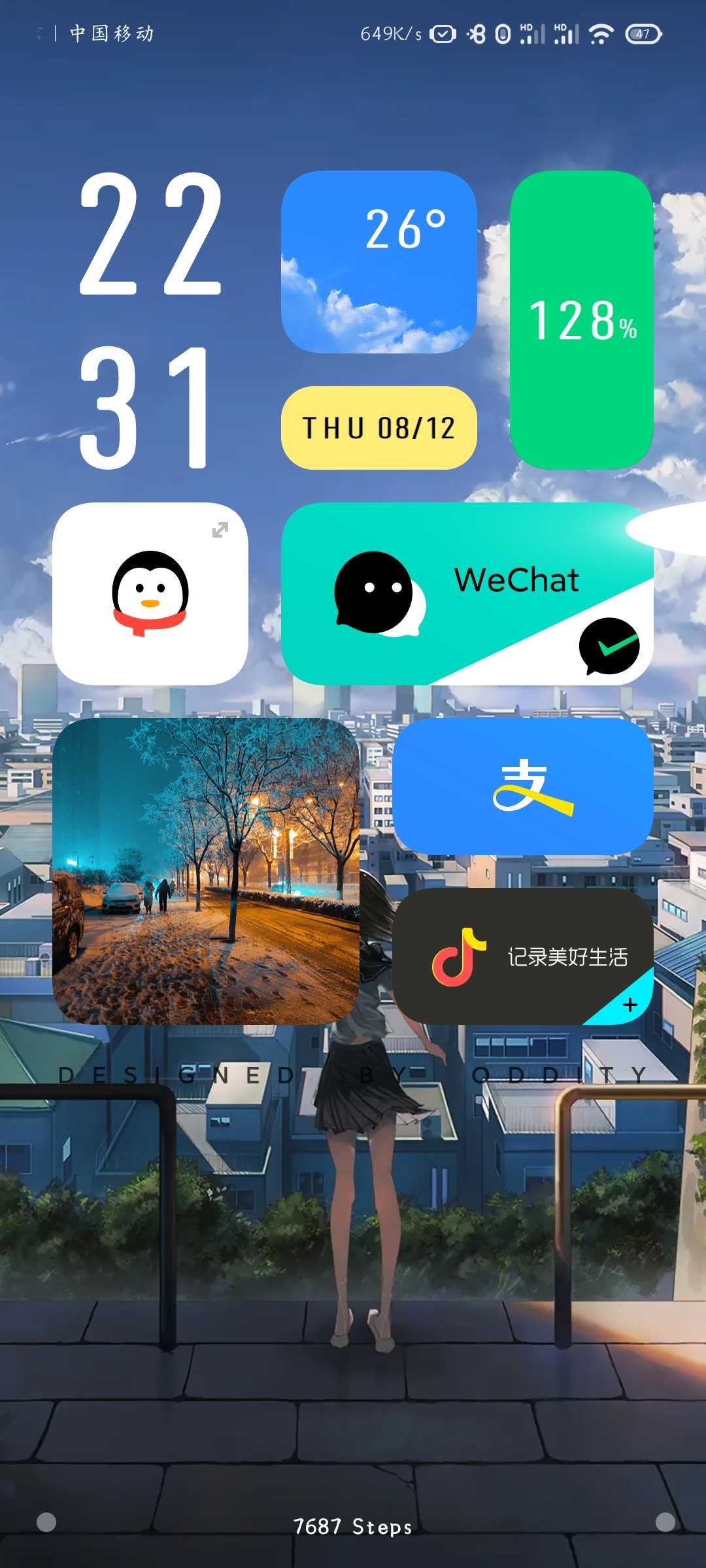Tap the expand arrow on QQ tile

(220, 530)
